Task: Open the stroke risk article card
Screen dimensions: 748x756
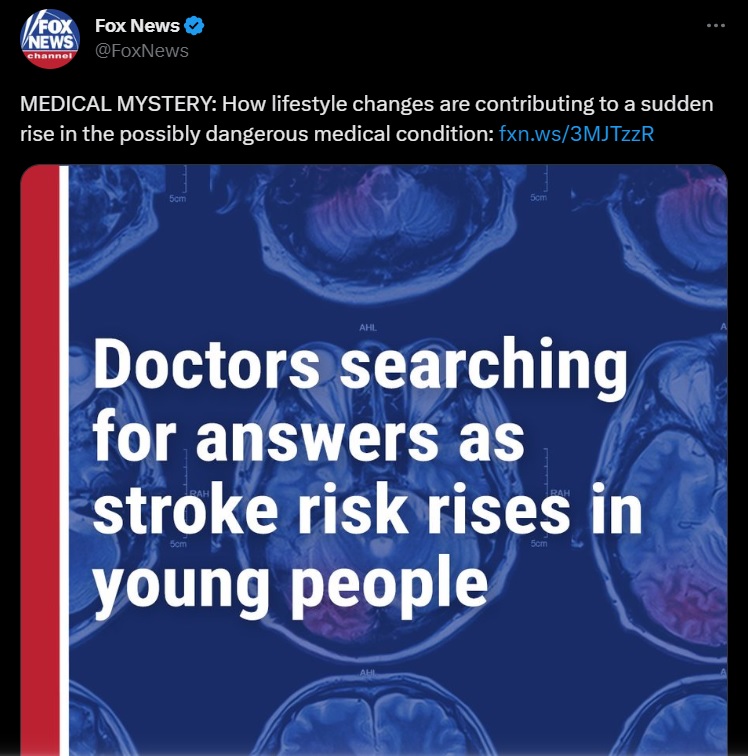Action: tap(374, 460)
